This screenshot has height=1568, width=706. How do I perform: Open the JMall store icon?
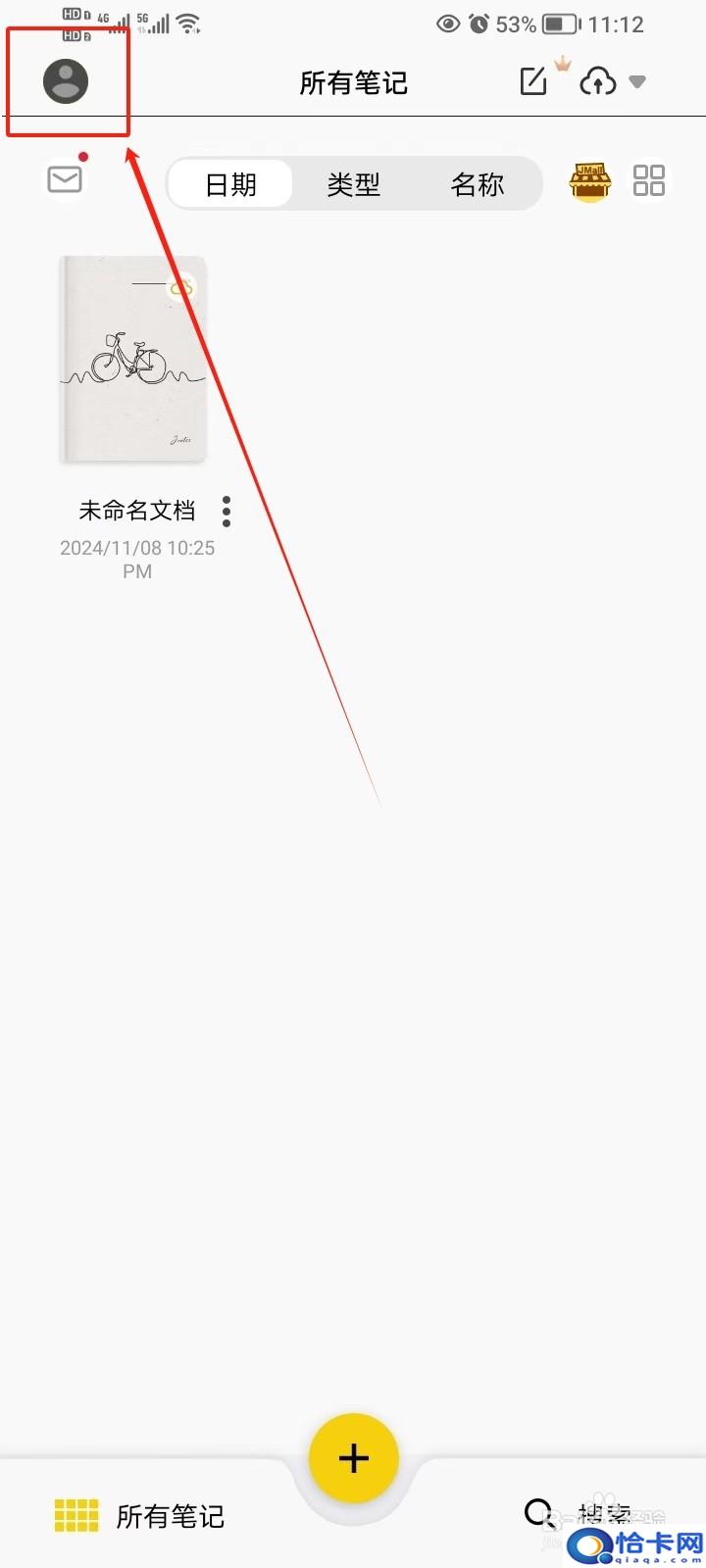point(590,182)
